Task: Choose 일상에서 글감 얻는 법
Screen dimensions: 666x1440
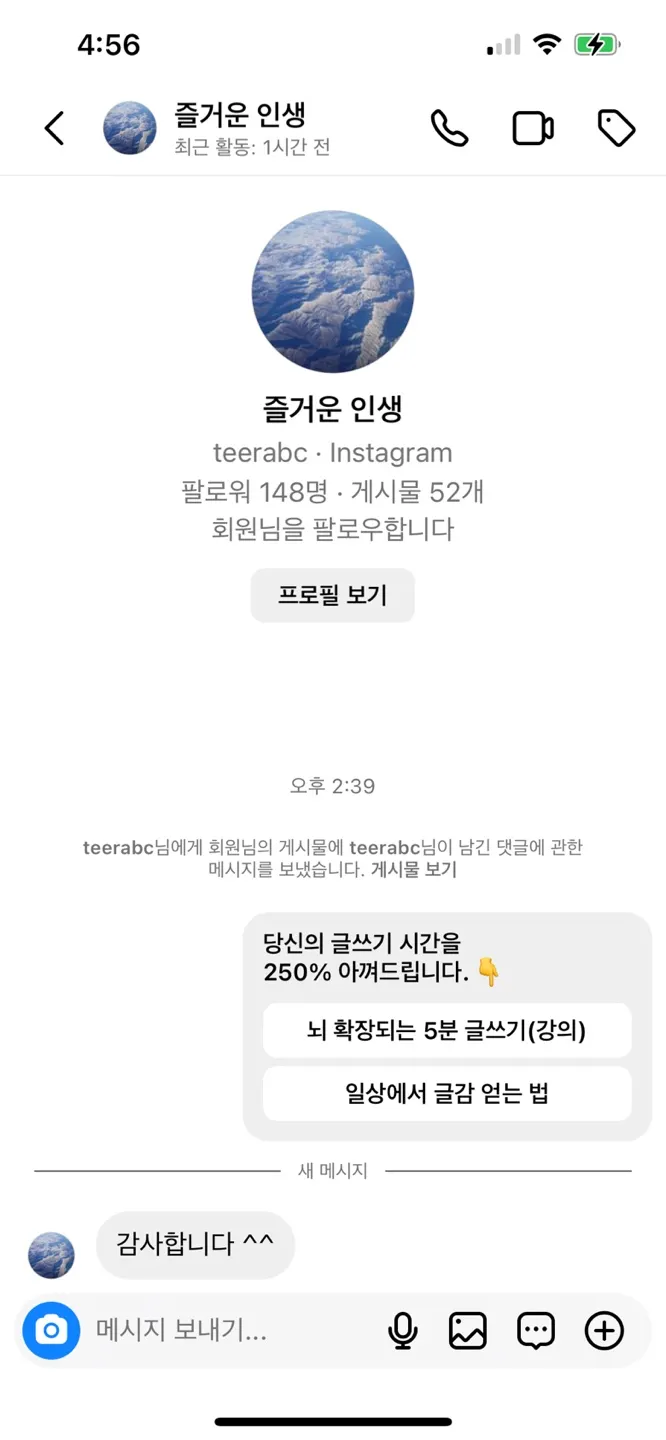Action: coord(446,1093)
